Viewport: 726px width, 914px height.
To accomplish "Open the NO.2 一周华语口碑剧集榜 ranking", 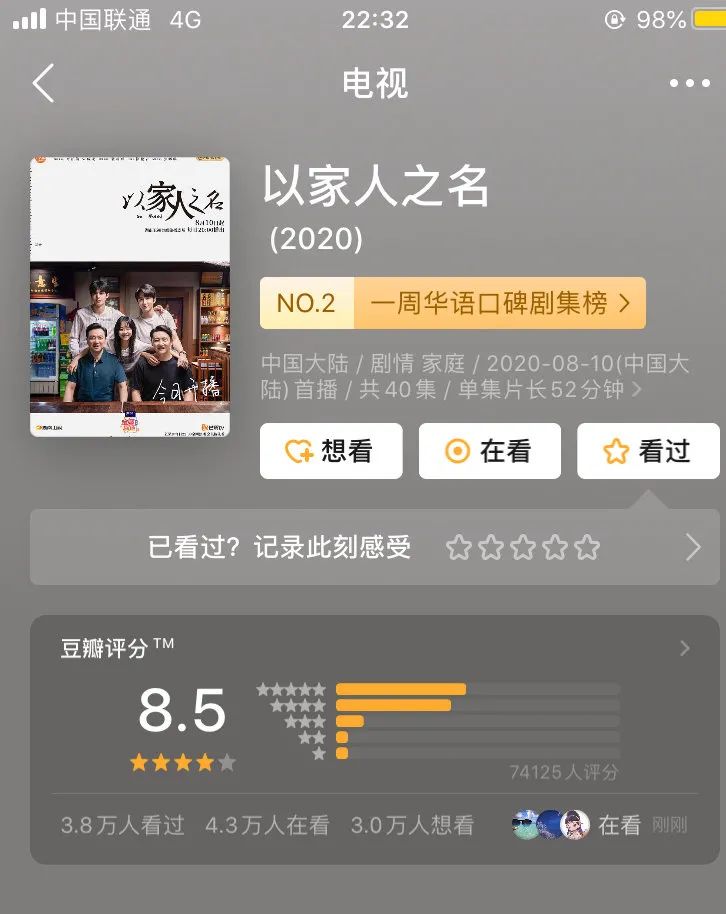I will [x=453, y=303].
